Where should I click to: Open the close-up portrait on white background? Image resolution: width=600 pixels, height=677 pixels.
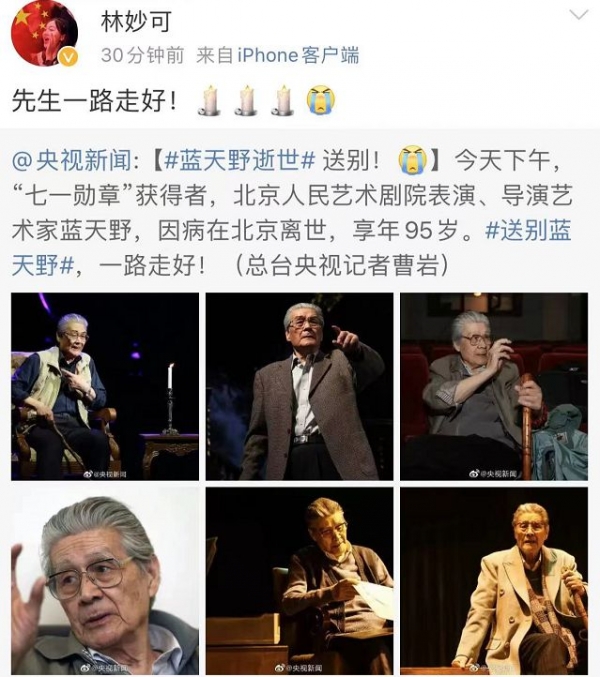point(105,580)
